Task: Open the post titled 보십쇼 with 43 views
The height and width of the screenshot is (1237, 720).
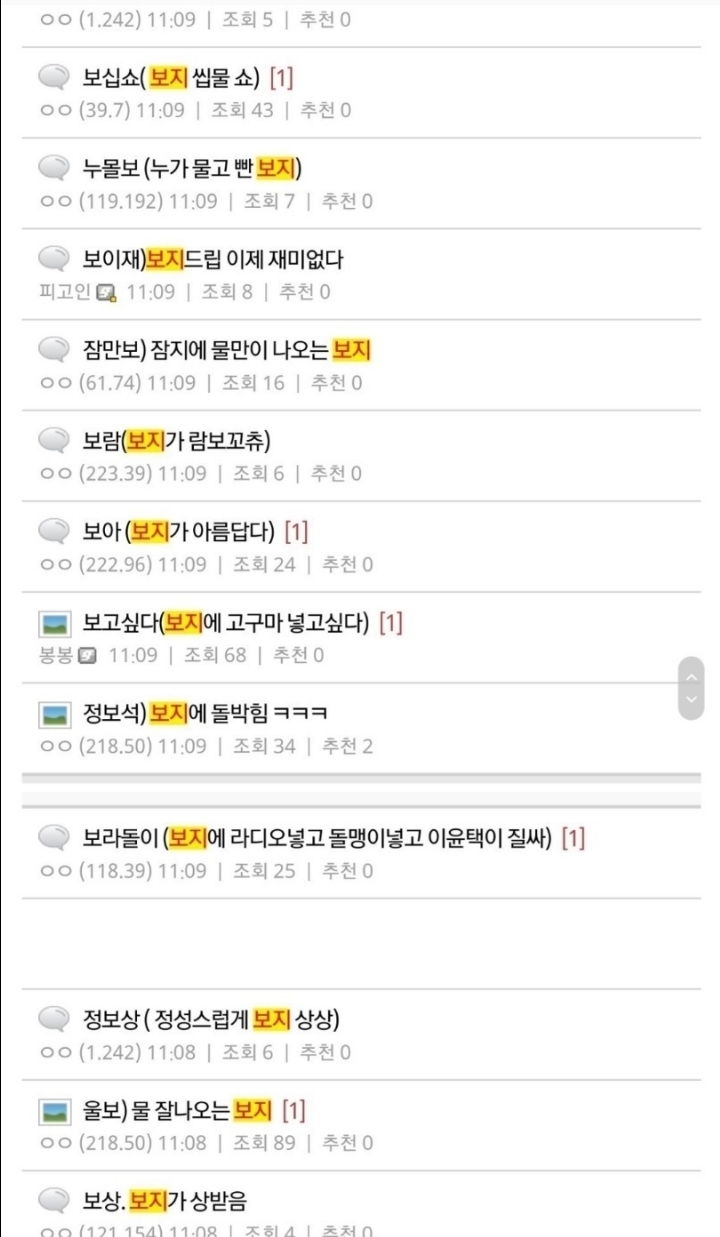Action: (x=170, y=77)
